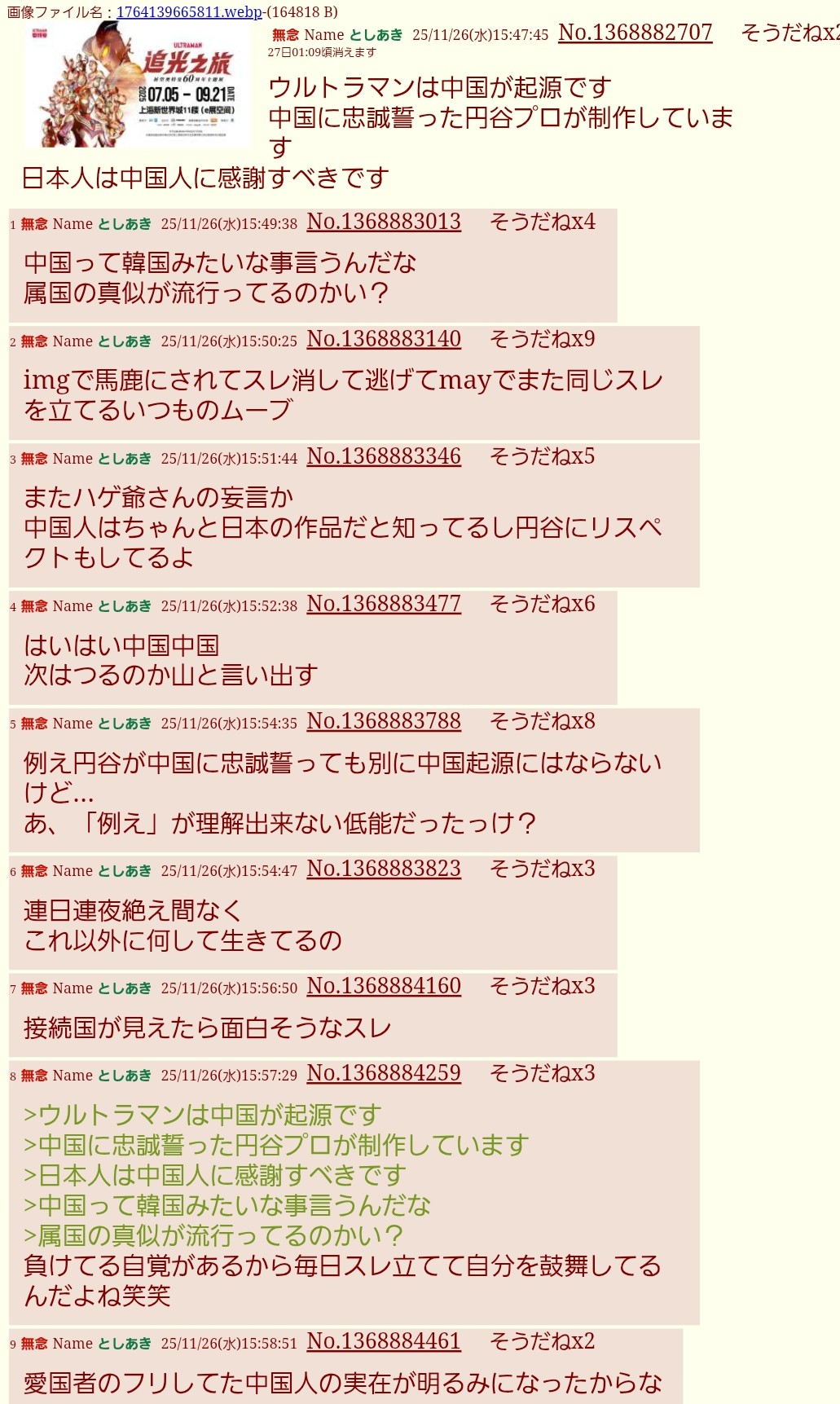
Task: Tap post number No.1368883788
Action: [384, 722]
